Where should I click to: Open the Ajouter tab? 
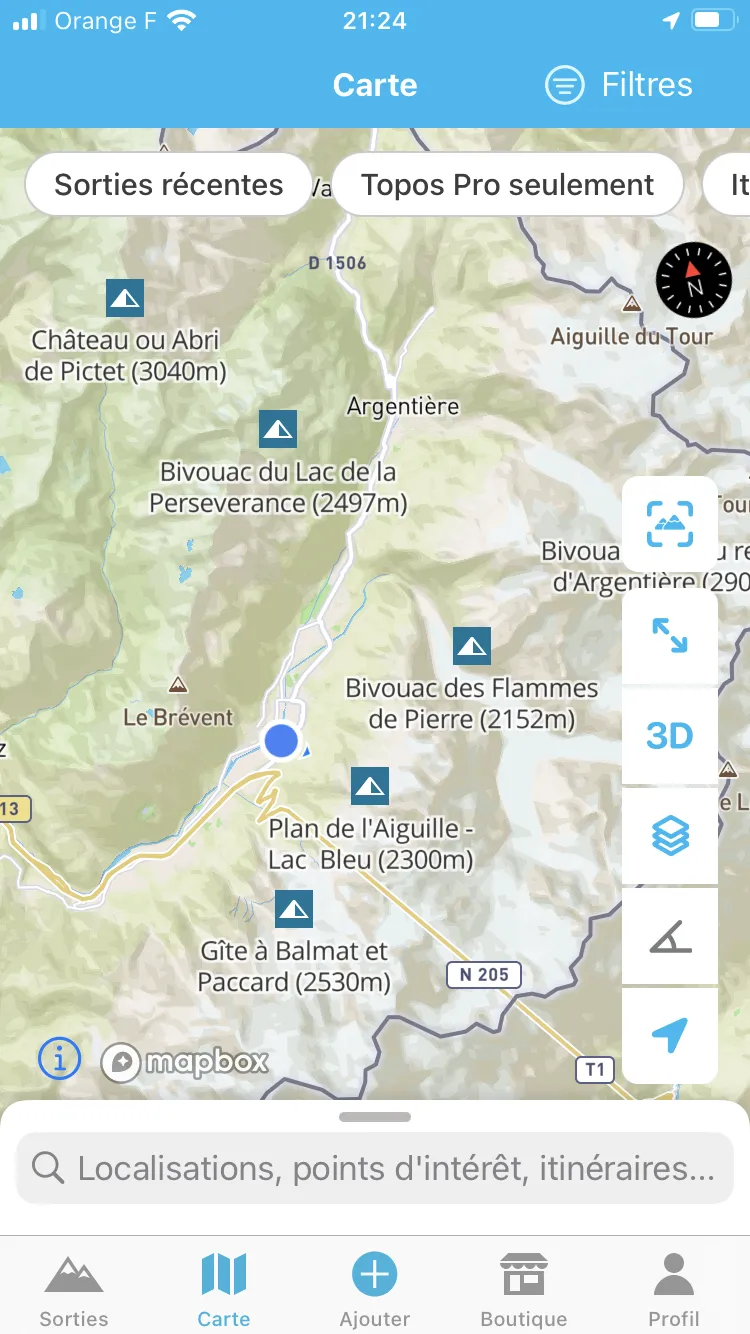tap(375, 1289)
